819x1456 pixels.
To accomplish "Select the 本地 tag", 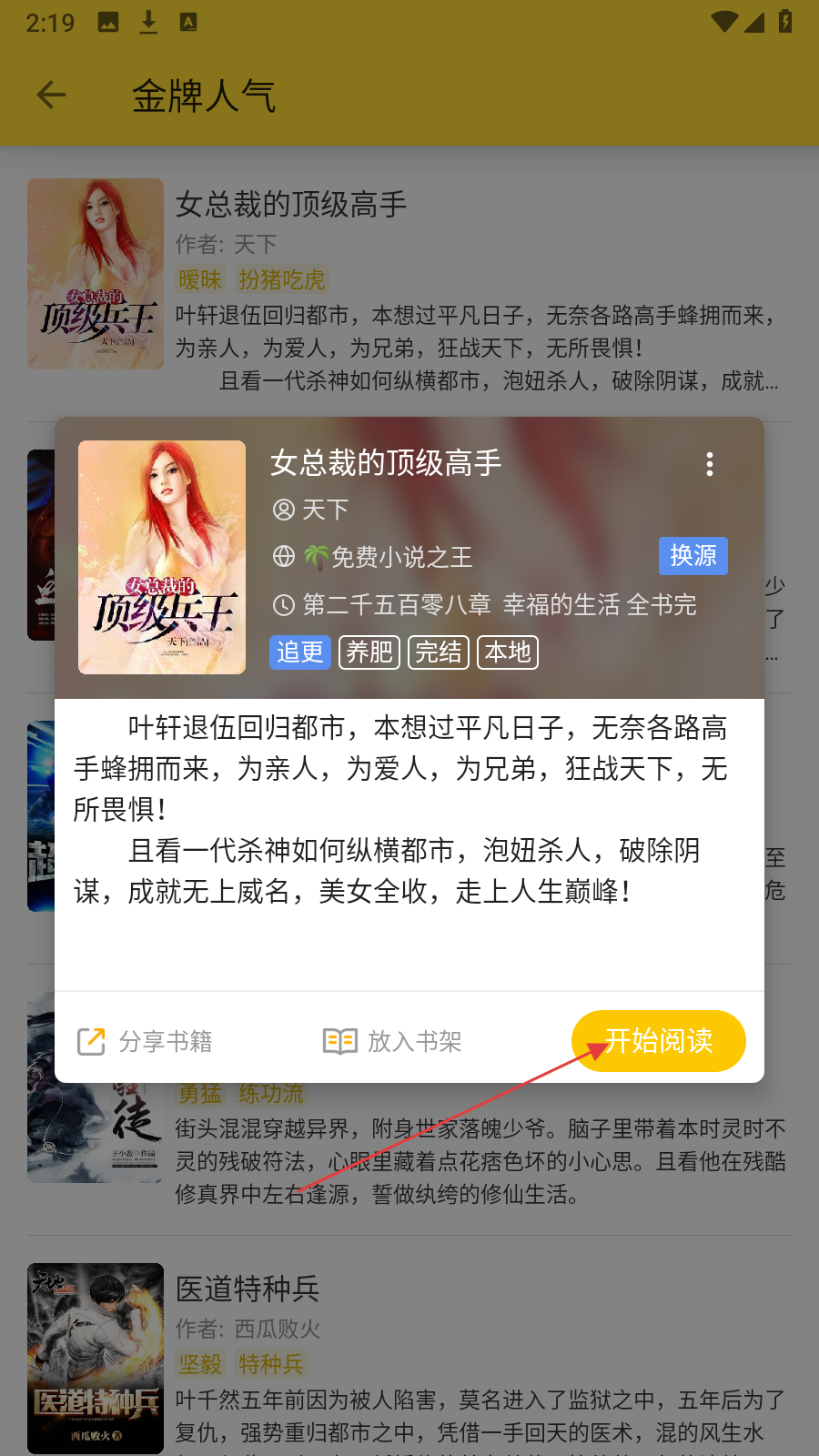I will pos(507,652).
